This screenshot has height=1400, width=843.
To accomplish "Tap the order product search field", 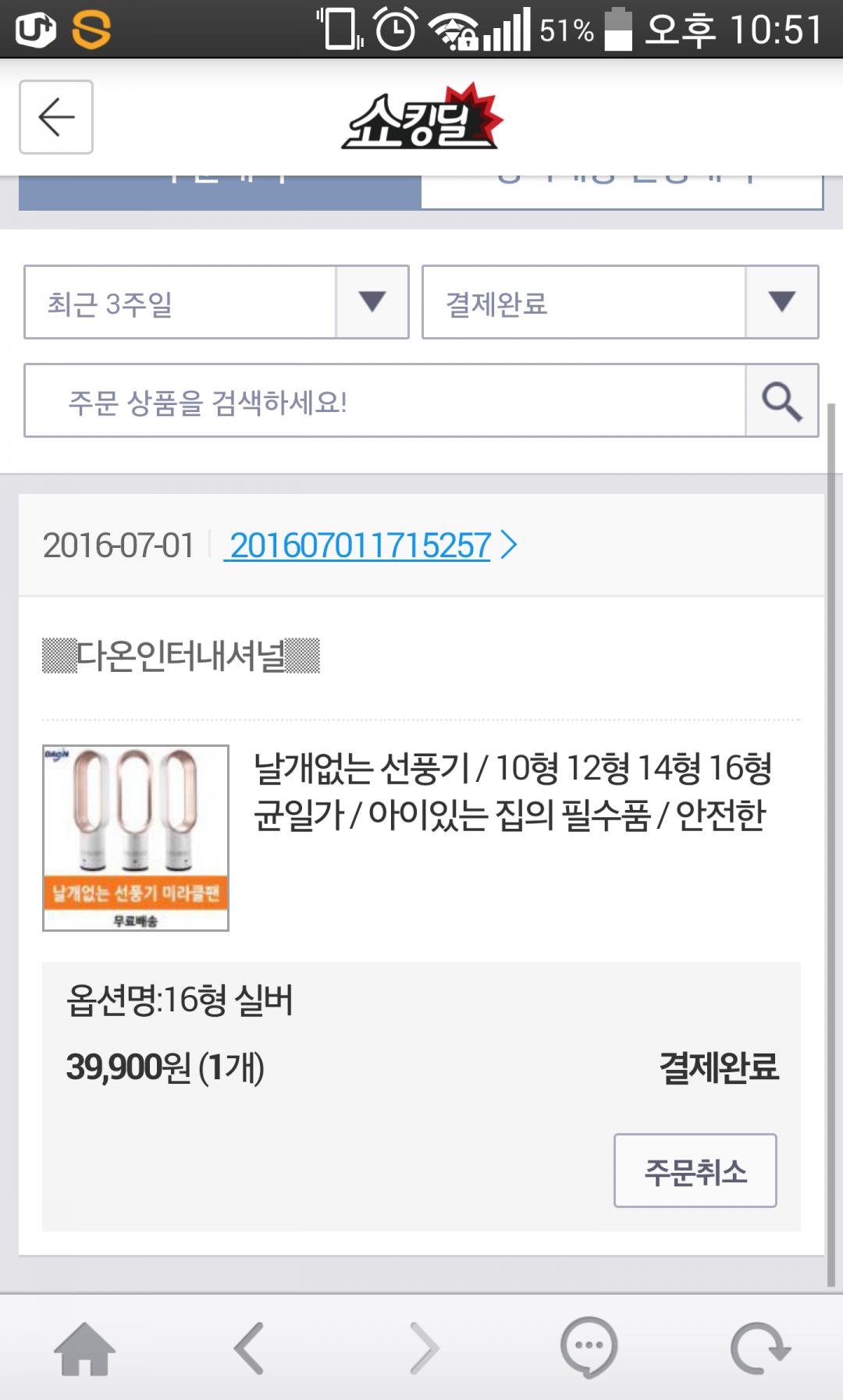I will [384, 400].
